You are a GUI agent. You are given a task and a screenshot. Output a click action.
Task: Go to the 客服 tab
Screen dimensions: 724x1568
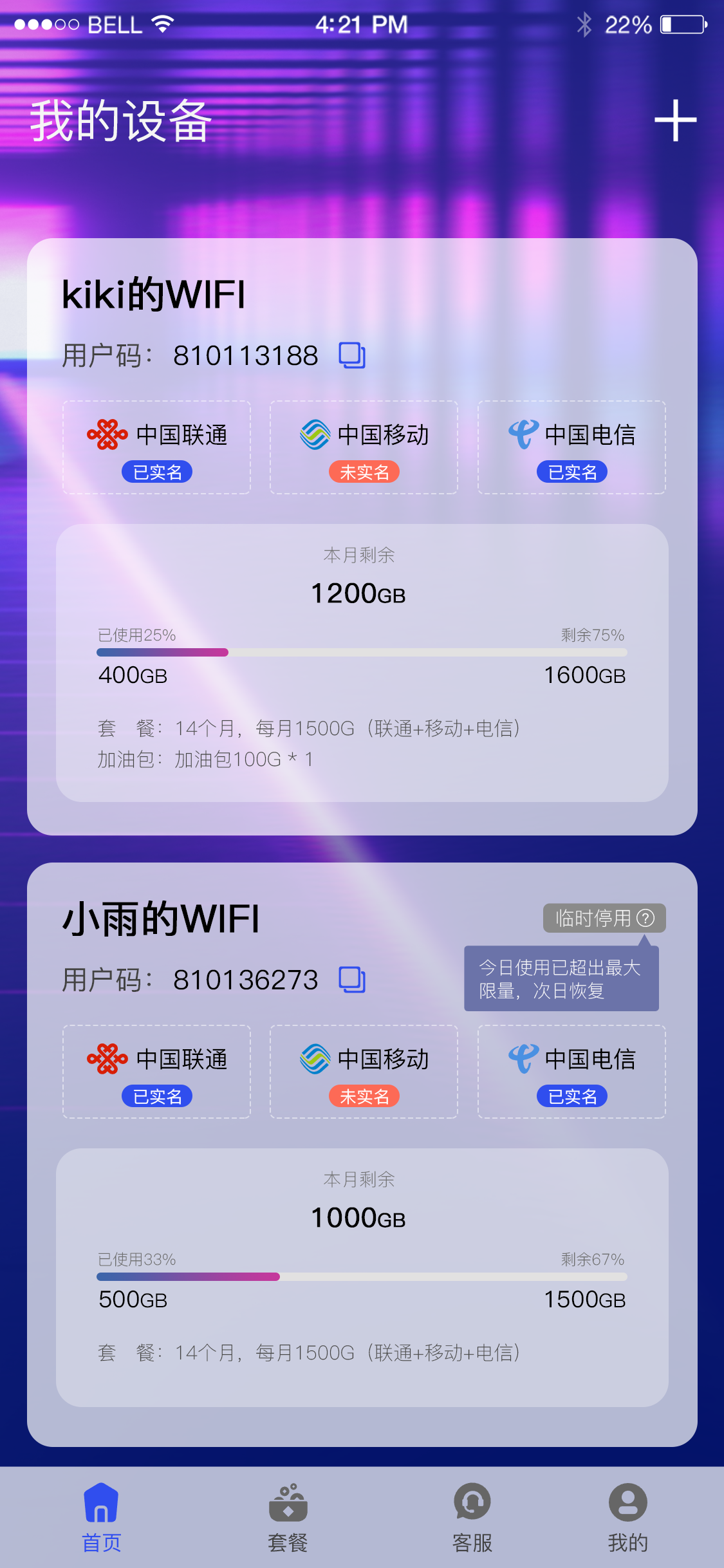click(x=472, y=1517)
